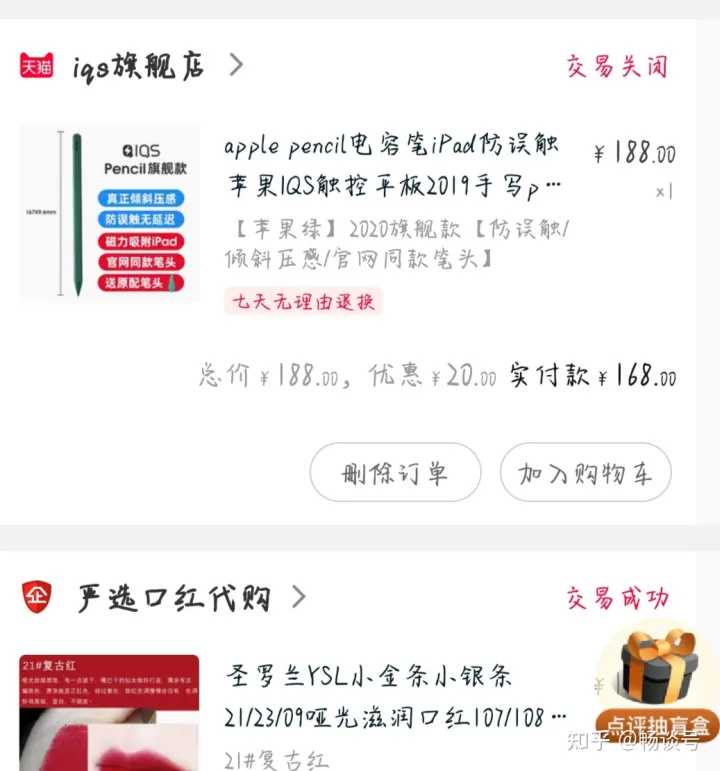Image resolution: width=720 pixels, height=771 pixels.
Task: Click the 删除订单 delete order button
Action: [395, 472]
